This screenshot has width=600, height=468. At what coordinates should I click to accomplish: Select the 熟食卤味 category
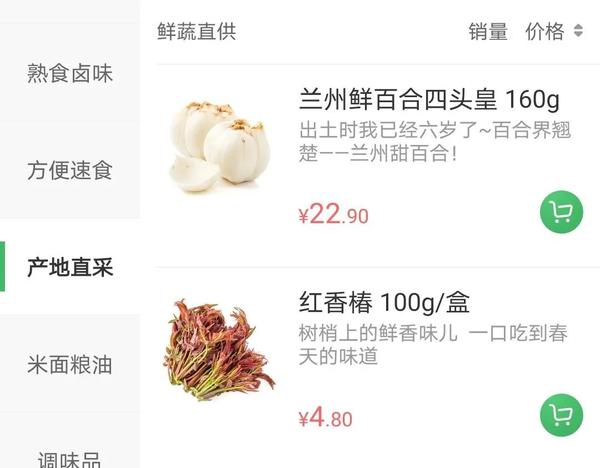[x=70, y=73]
